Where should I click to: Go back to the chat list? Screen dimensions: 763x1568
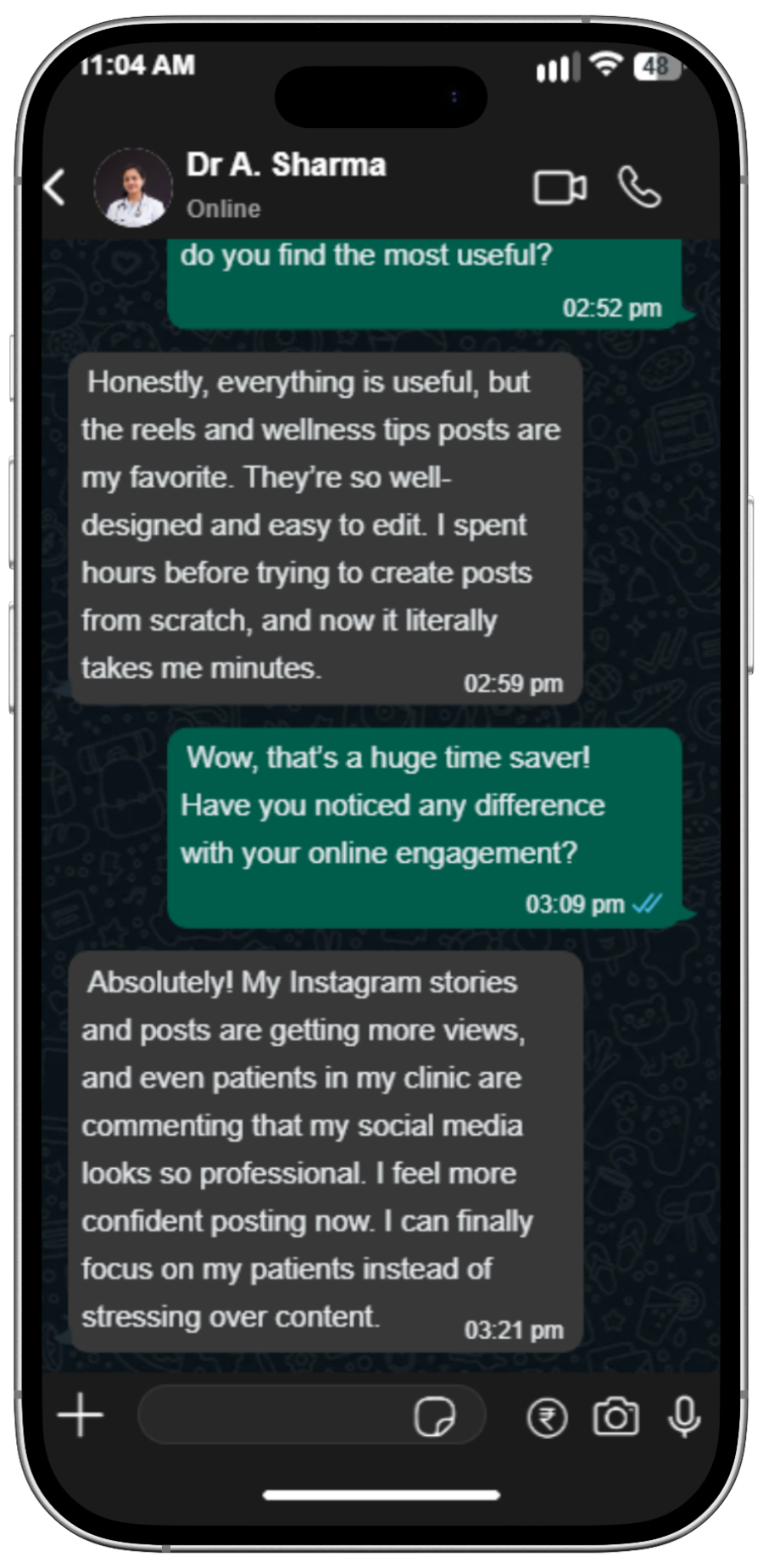[55, 187]
